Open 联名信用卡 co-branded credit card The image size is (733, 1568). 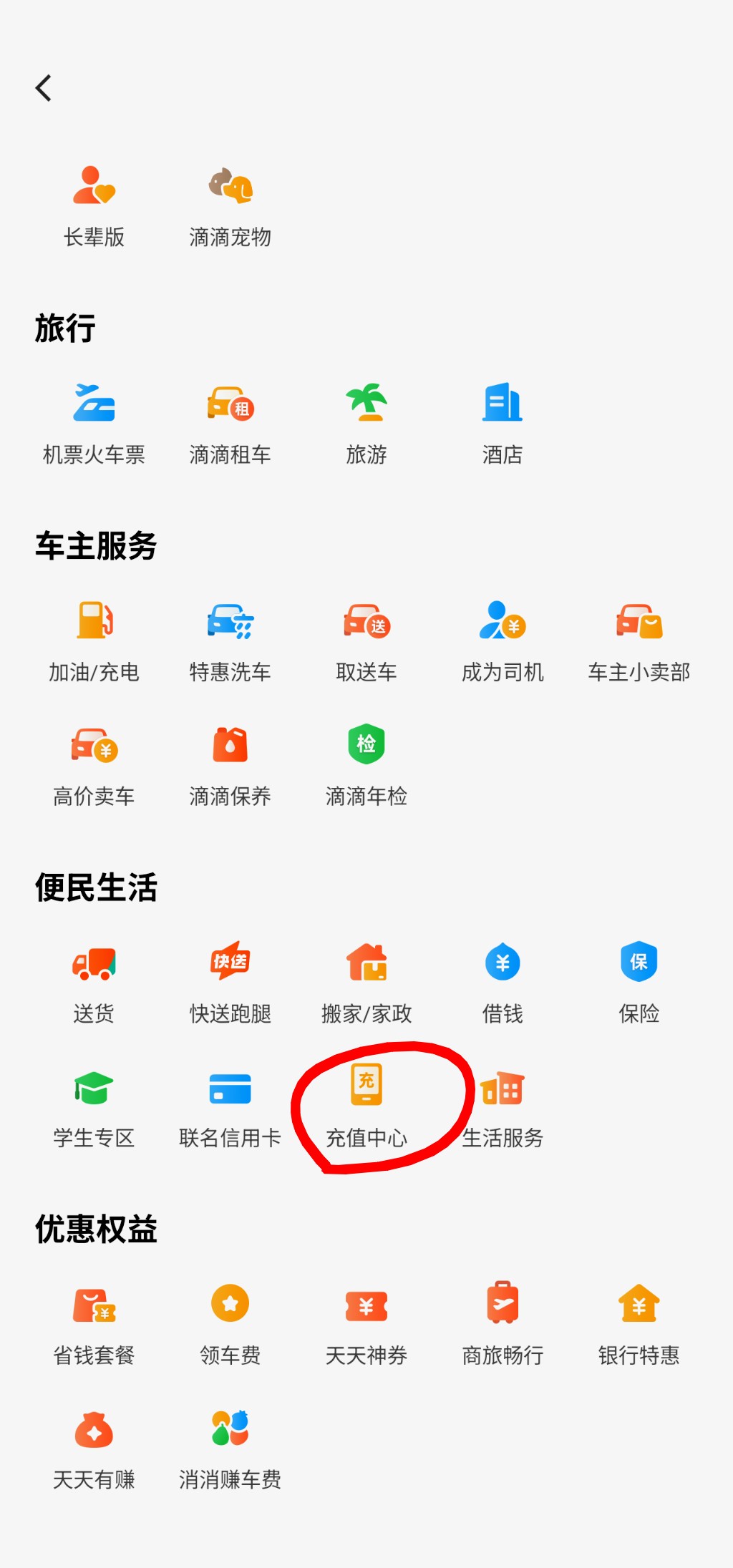coord(230,1105)
